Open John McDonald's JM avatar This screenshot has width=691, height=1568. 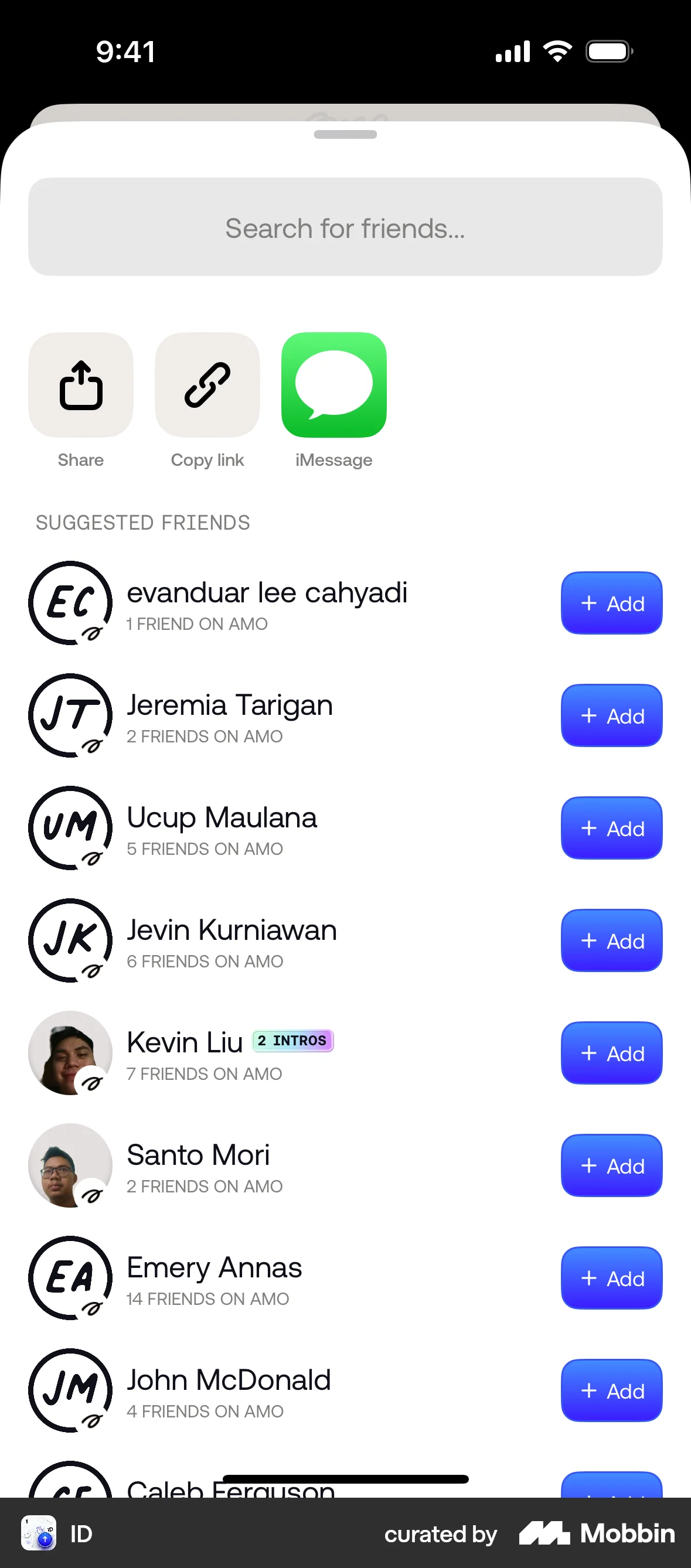tap(70, 1391)
